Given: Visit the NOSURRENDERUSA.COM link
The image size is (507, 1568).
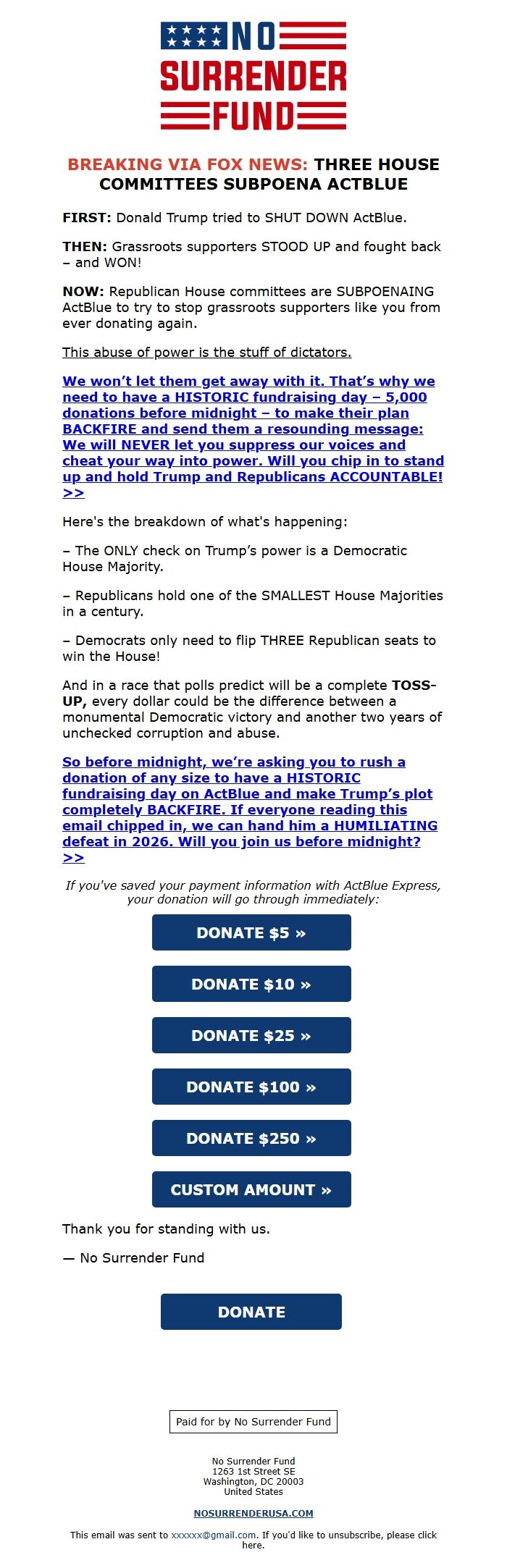Looking at the screenshot, I should pos(253,1513).
